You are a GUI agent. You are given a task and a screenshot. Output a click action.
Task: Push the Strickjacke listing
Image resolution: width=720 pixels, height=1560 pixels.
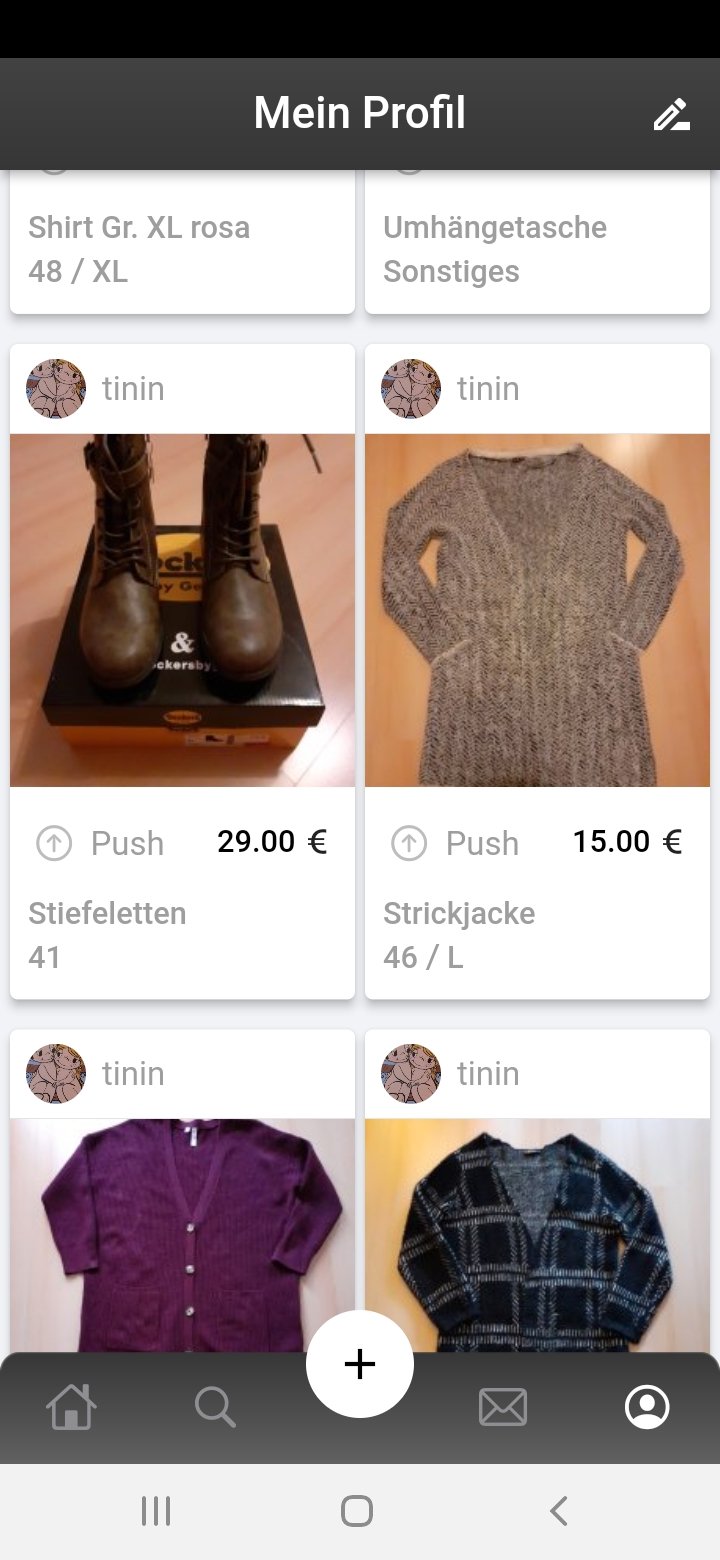[456, 843]
